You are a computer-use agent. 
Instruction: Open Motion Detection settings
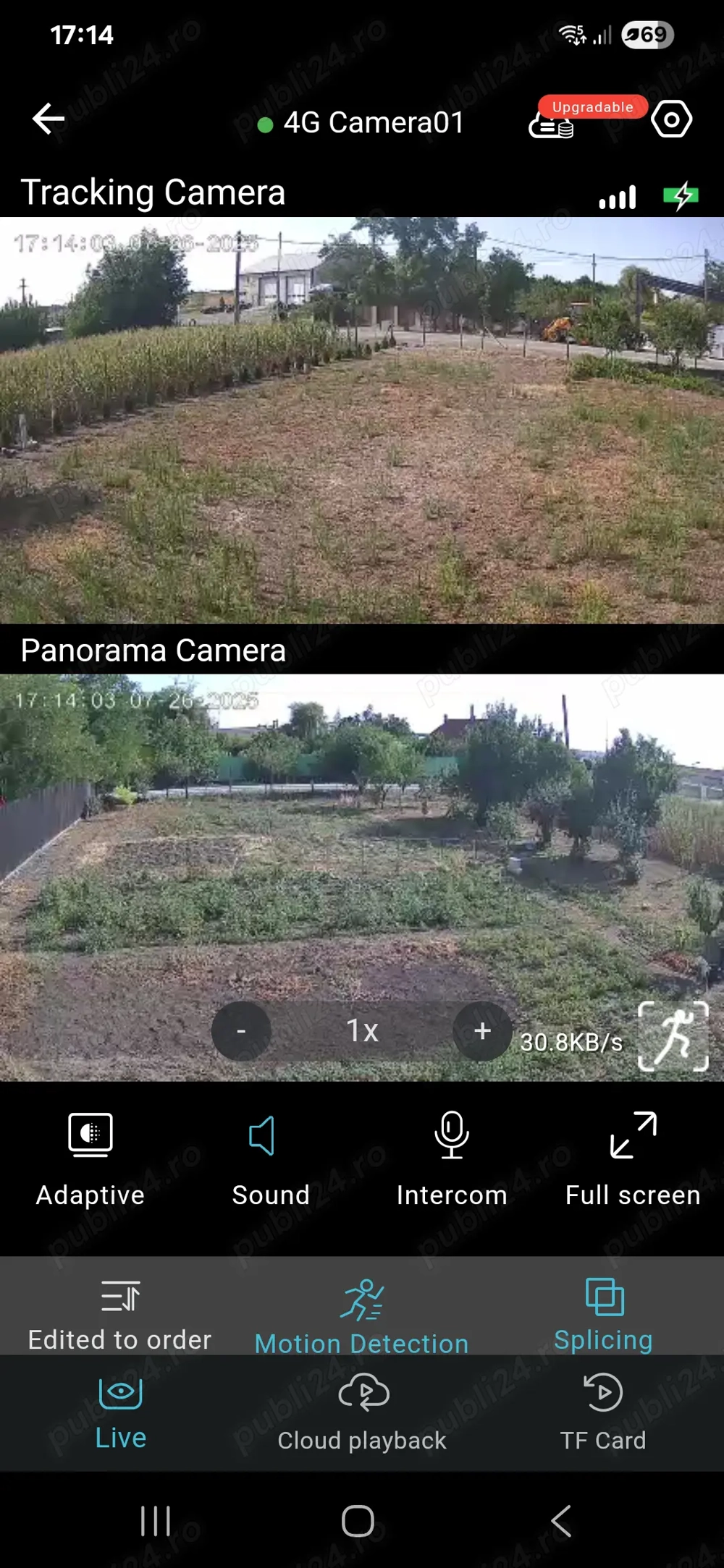pos(362,1315)
